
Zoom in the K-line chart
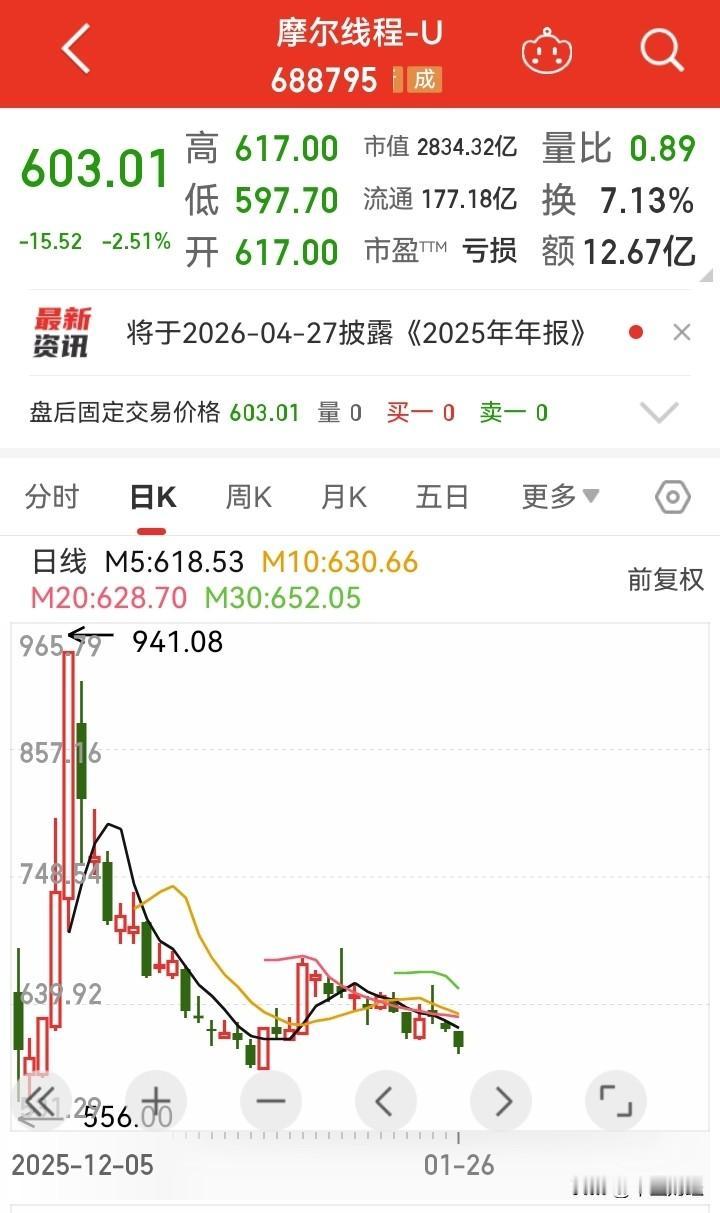[x=157, y=1101]
